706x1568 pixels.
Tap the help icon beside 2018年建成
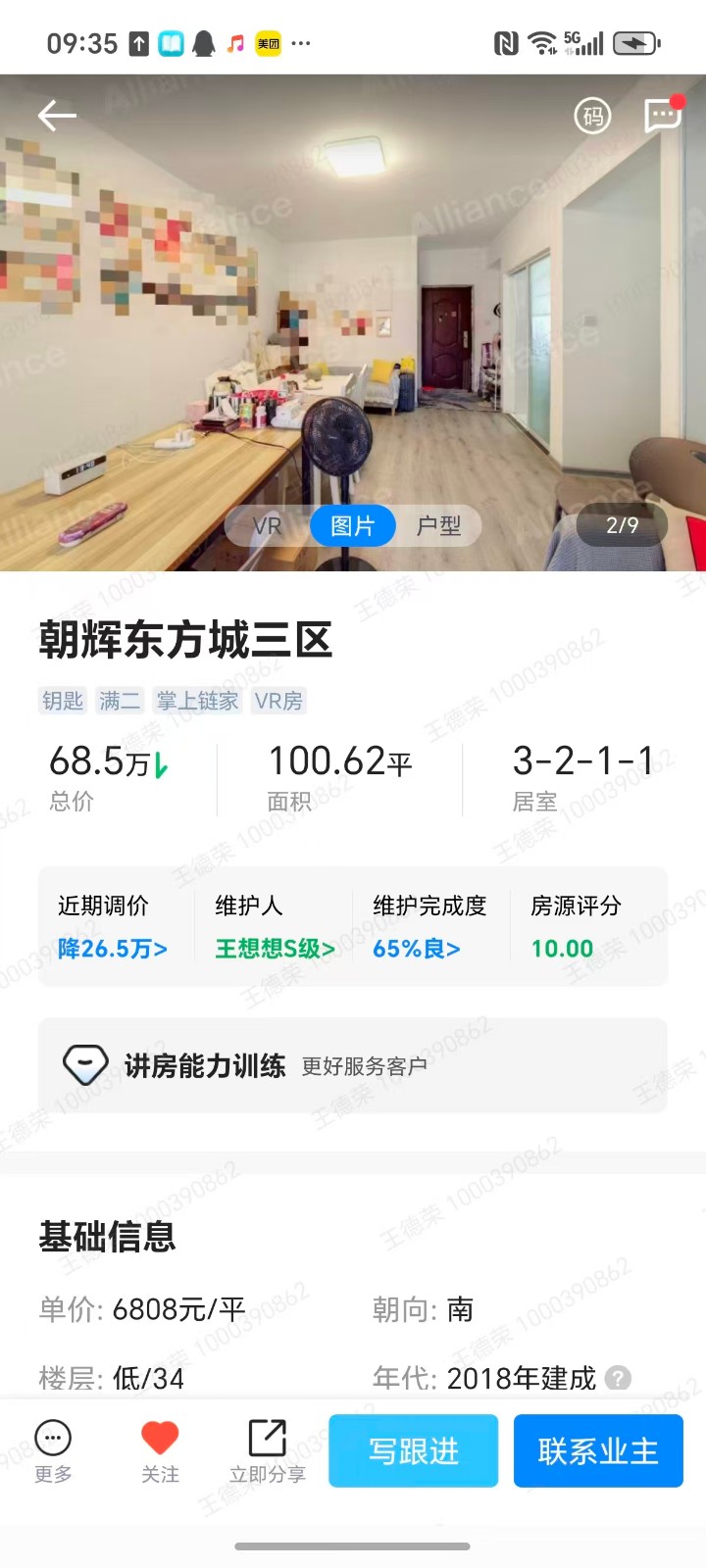tap(618, 1378)
